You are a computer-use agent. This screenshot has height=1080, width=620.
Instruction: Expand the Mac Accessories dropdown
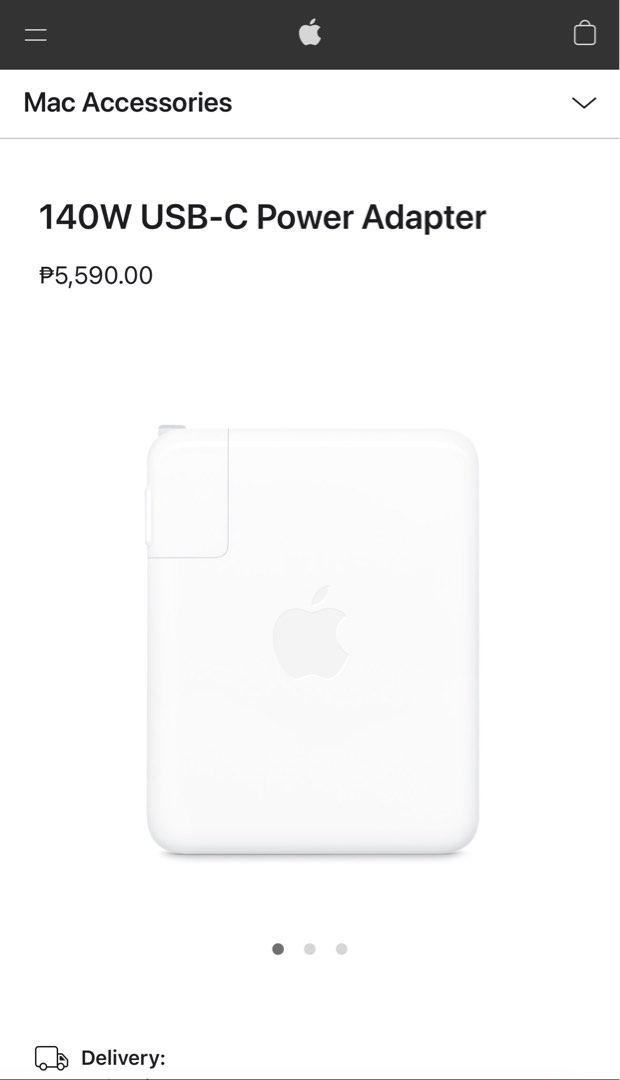point(584,103)
